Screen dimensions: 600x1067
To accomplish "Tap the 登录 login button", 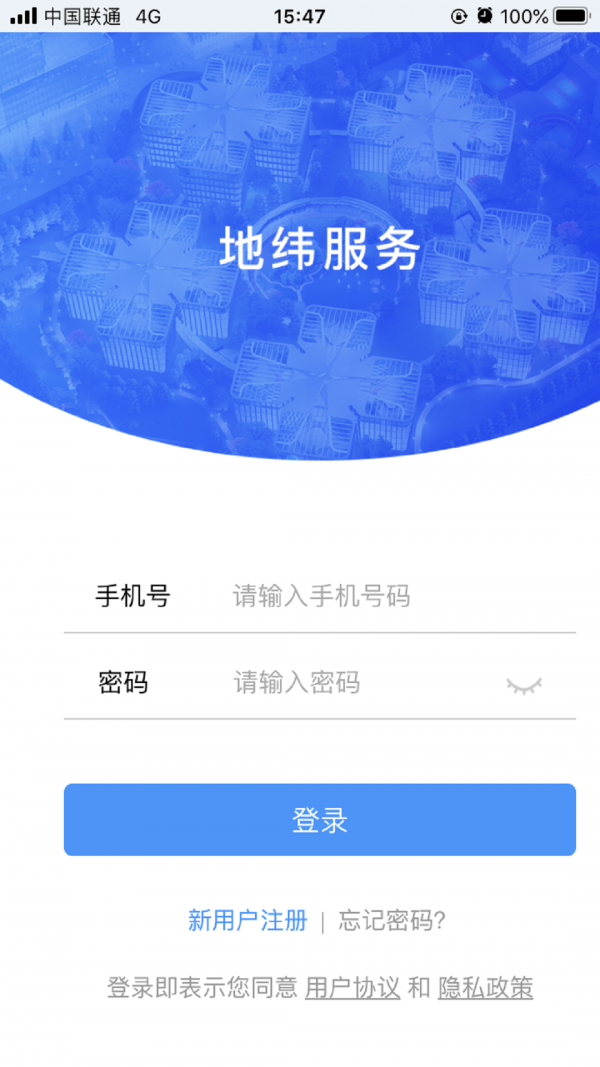I will [320, 820].
